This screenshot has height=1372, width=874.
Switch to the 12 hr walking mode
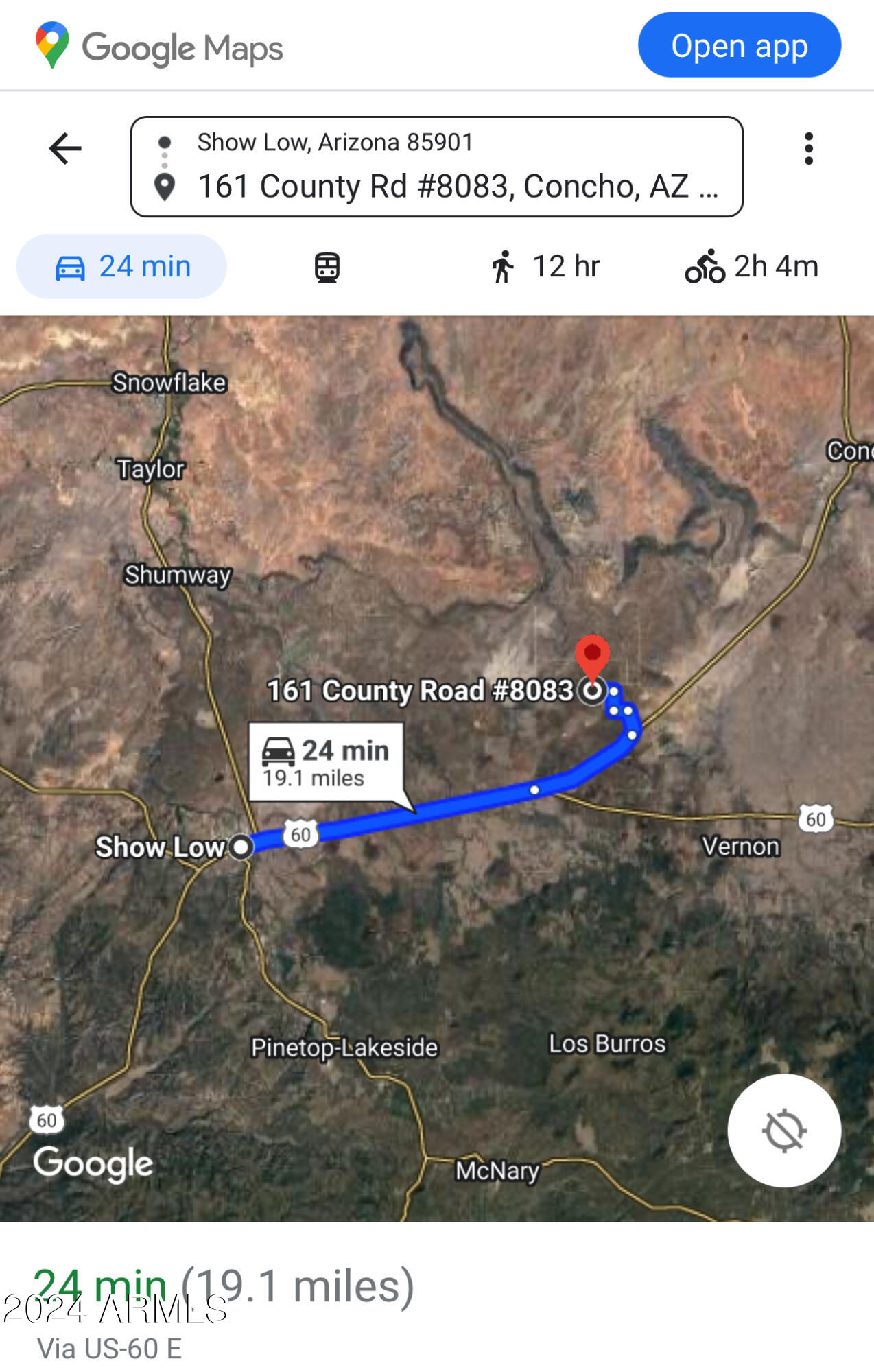pos(546,267)
